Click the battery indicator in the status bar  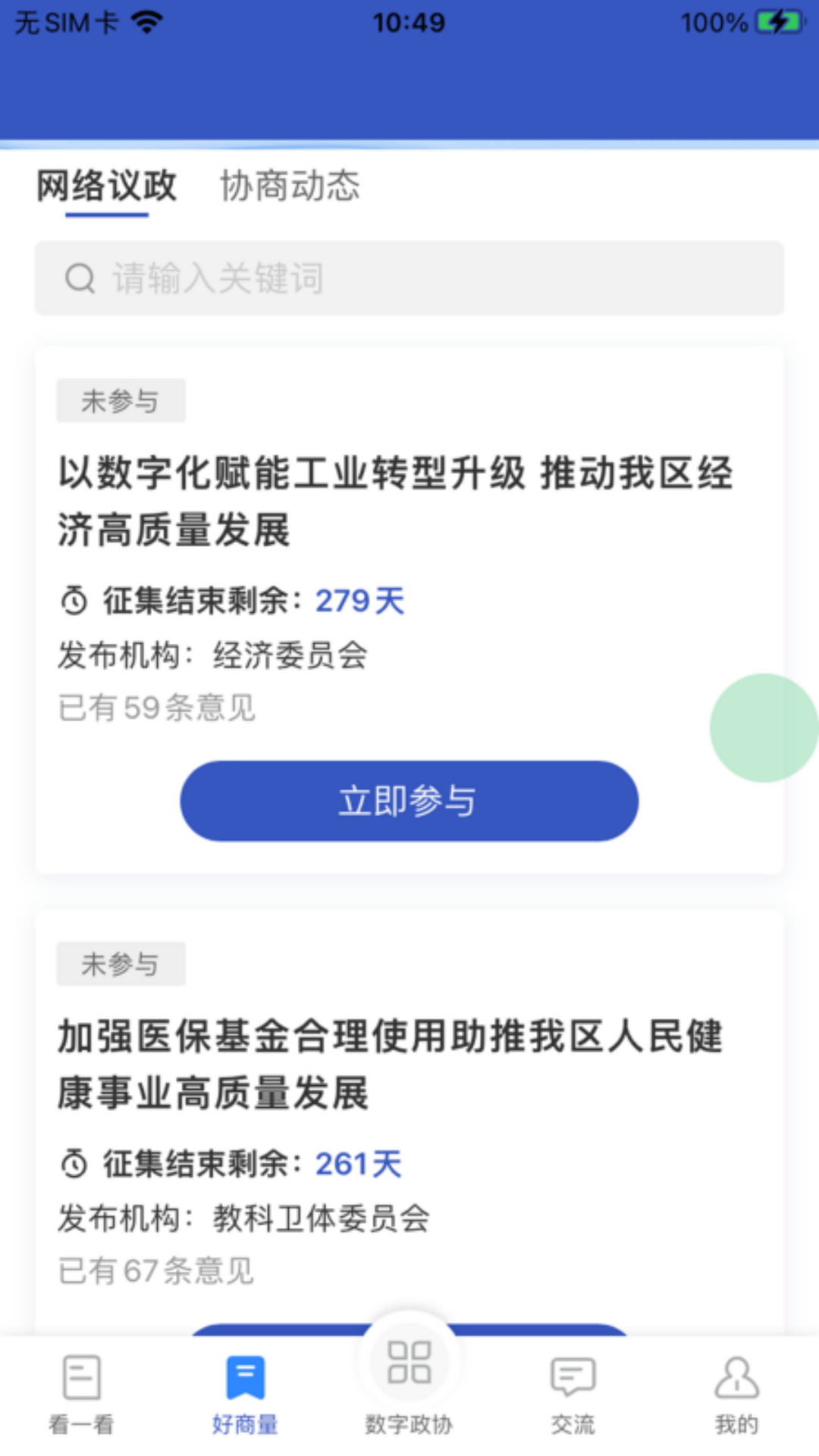(778, 20)
